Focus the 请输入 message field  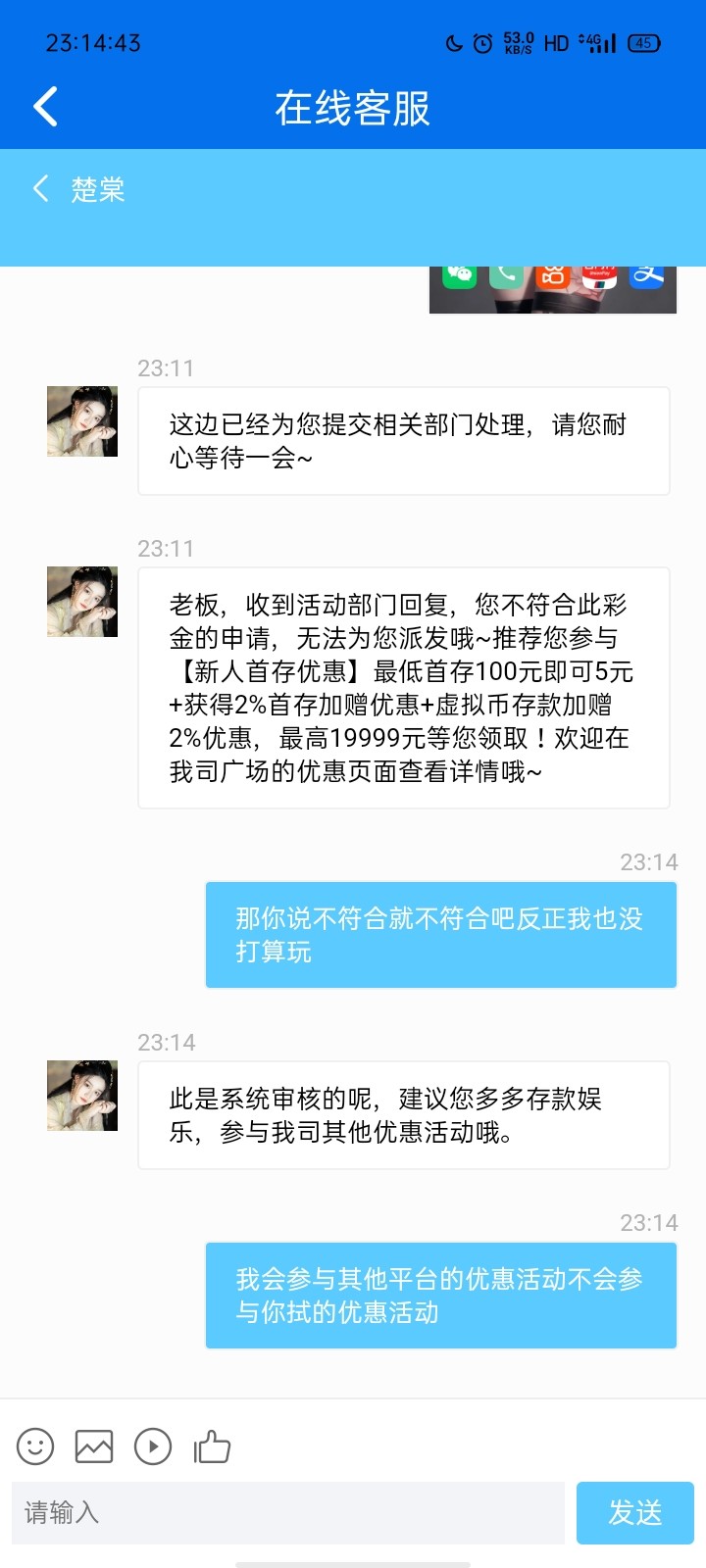(x=288, y=1512)
